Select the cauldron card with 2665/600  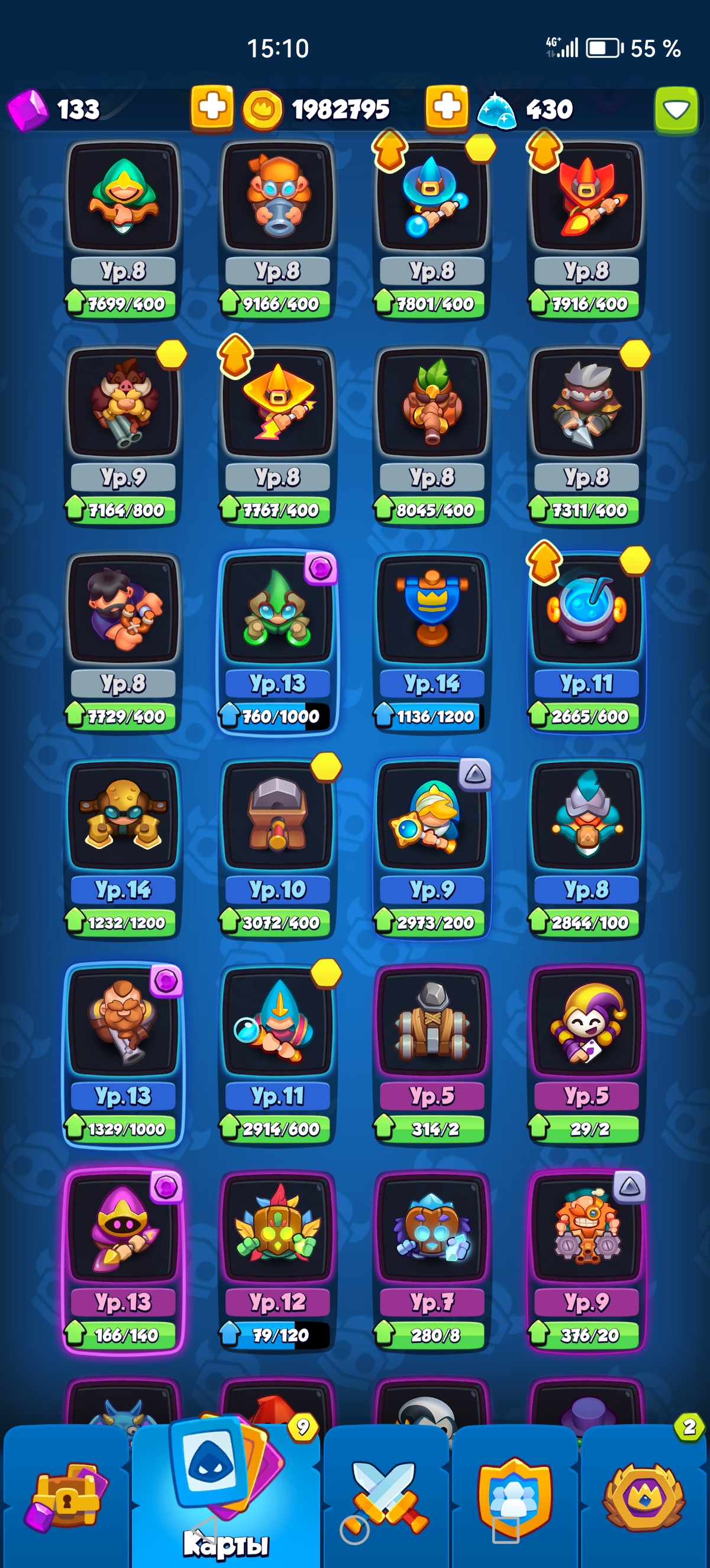point(586,642)
